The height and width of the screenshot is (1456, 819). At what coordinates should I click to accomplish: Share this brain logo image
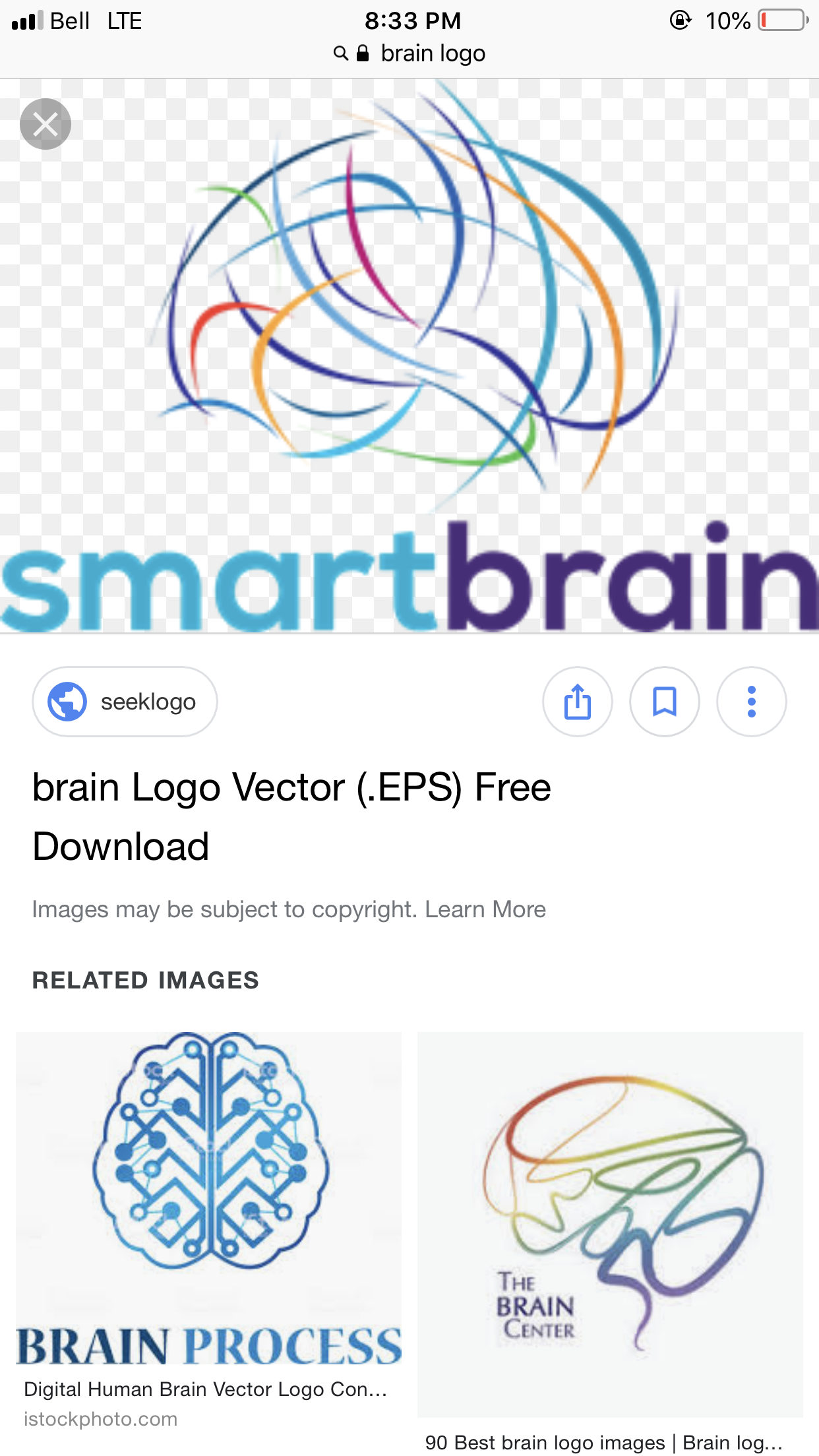(577, 702)
